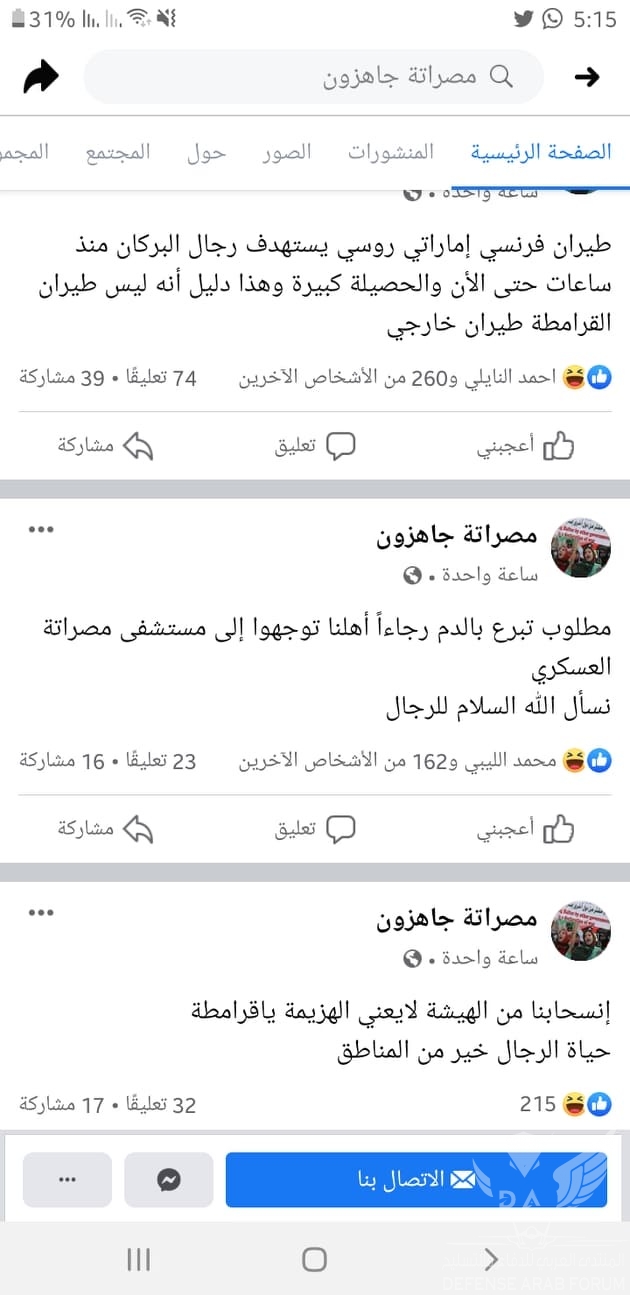
Task: Switch to the المنشورات tab
Action: (391, 152)
